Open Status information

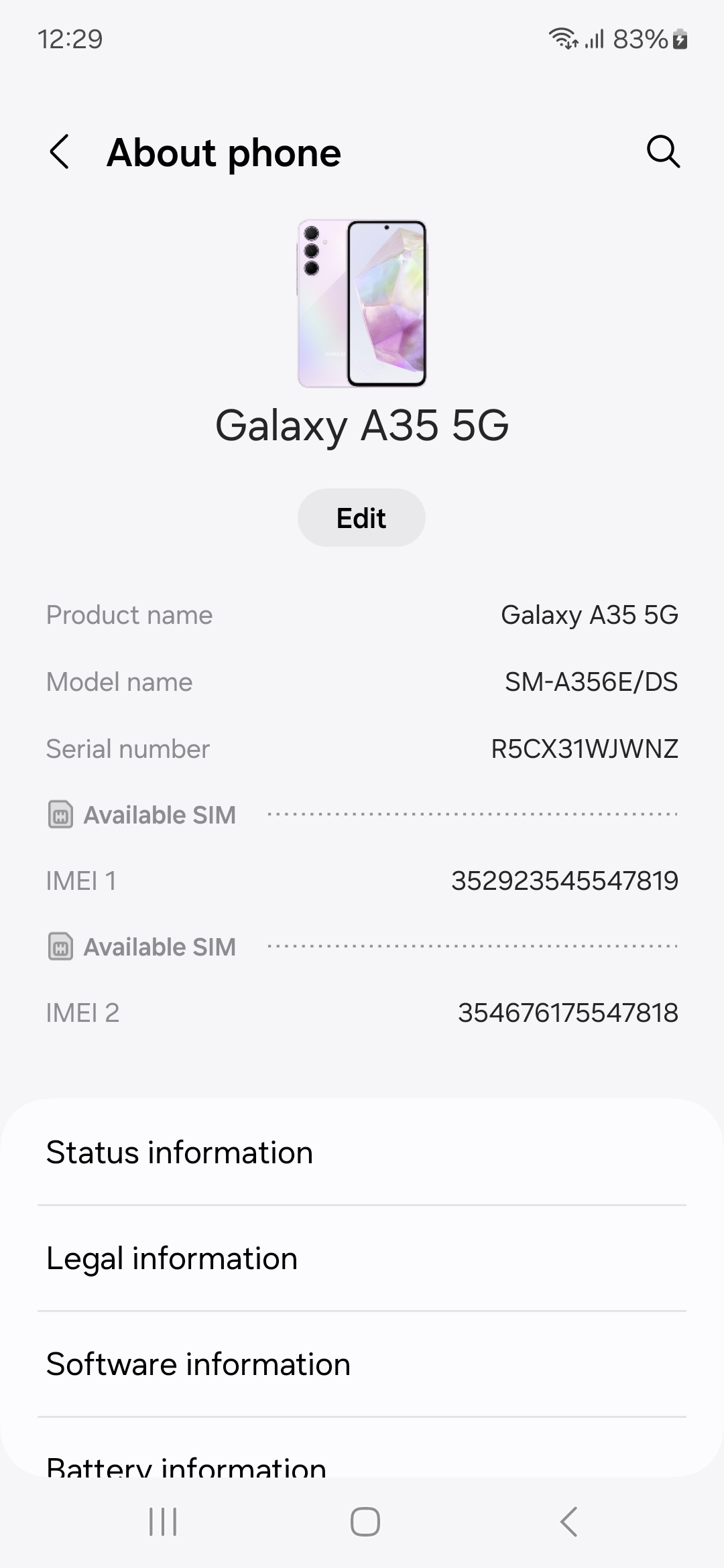[362, 1153]
